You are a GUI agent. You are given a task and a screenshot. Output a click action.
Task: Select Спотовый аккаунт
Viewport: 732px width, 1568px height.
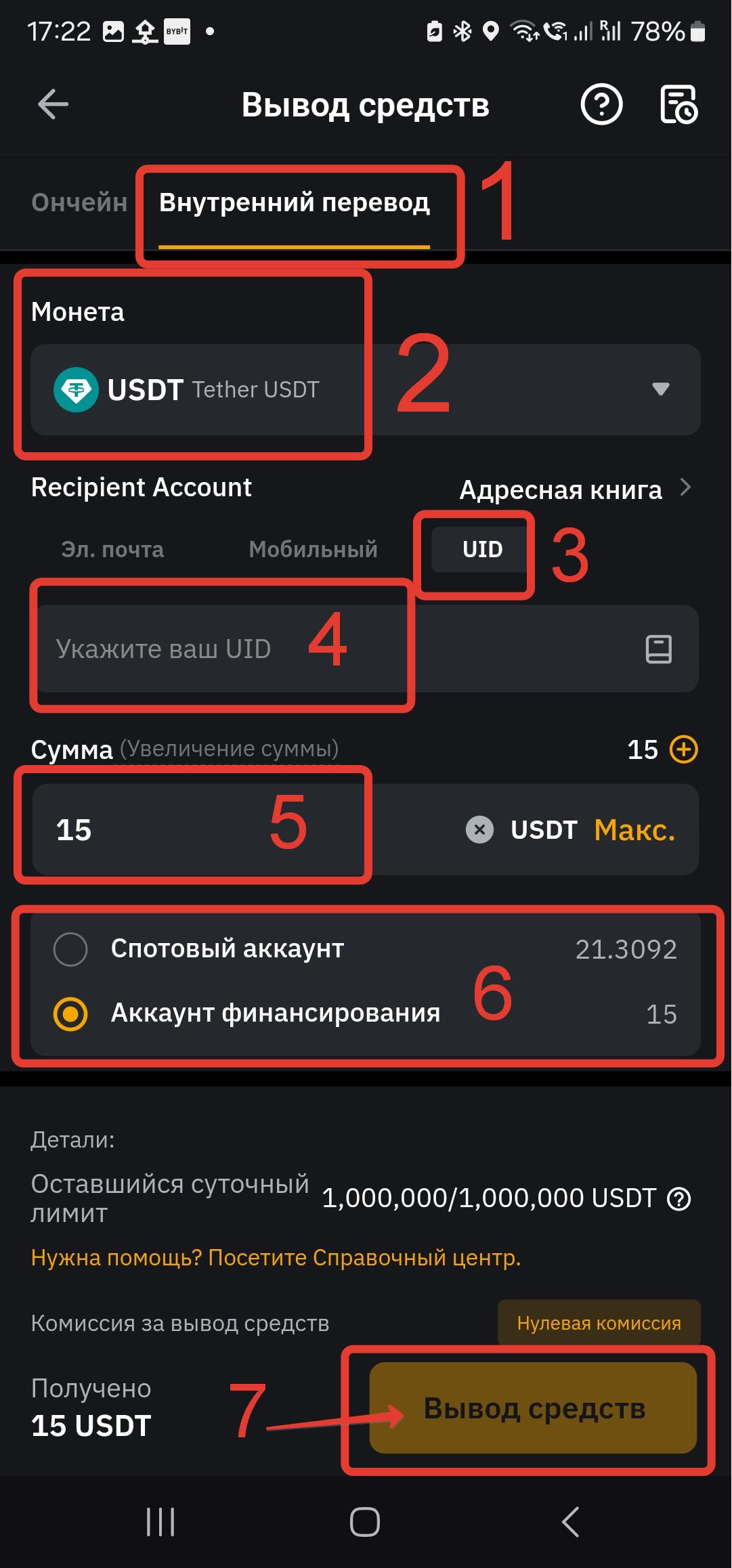70,949
